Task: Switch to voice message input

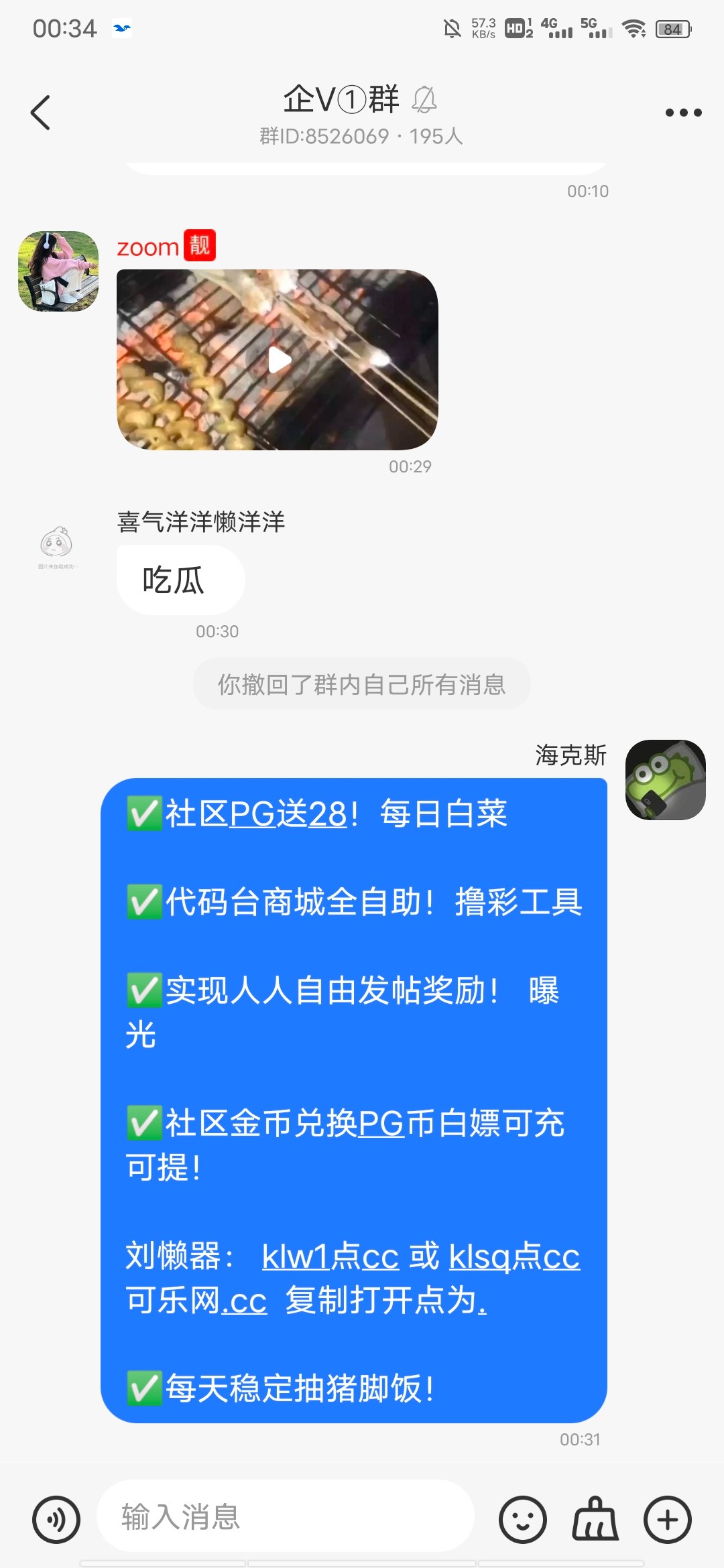Action: [x=56, y=1519]
